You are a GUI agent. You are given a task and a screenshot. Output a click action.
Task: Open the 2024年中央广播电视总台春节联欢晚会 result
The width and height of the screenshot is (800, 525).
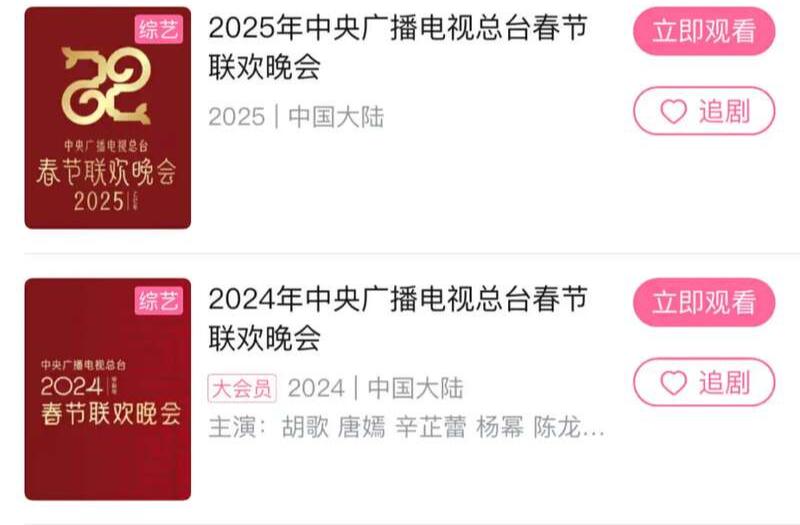[x=397, y=318]
